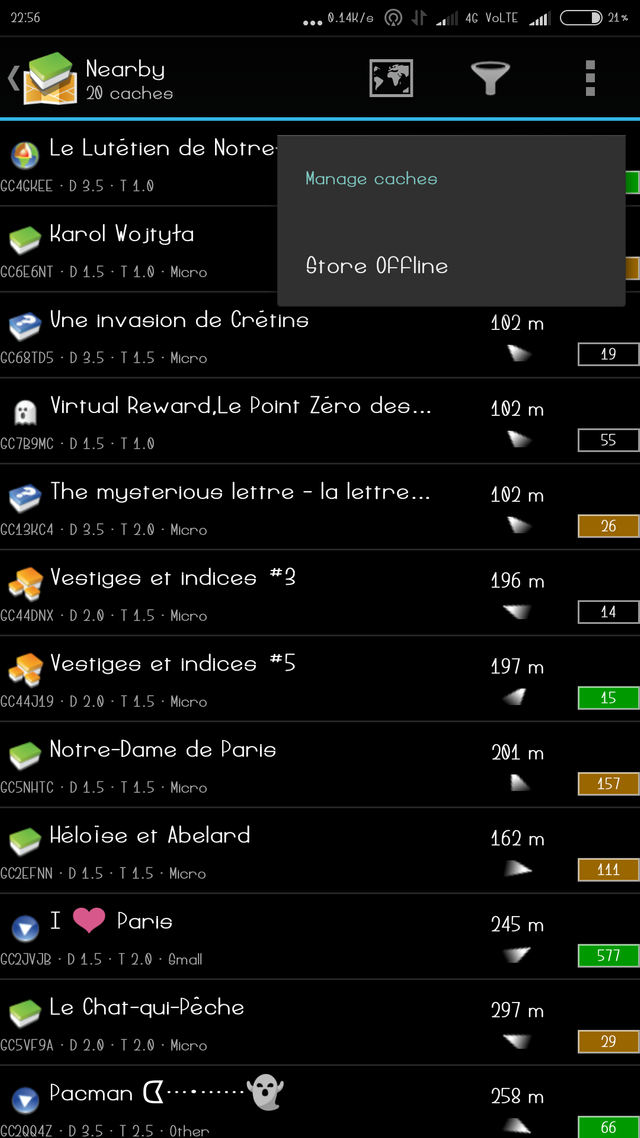Open the Pacman cache entry
Screen dimensions: 640x1138
click(x=320, y=1102)
